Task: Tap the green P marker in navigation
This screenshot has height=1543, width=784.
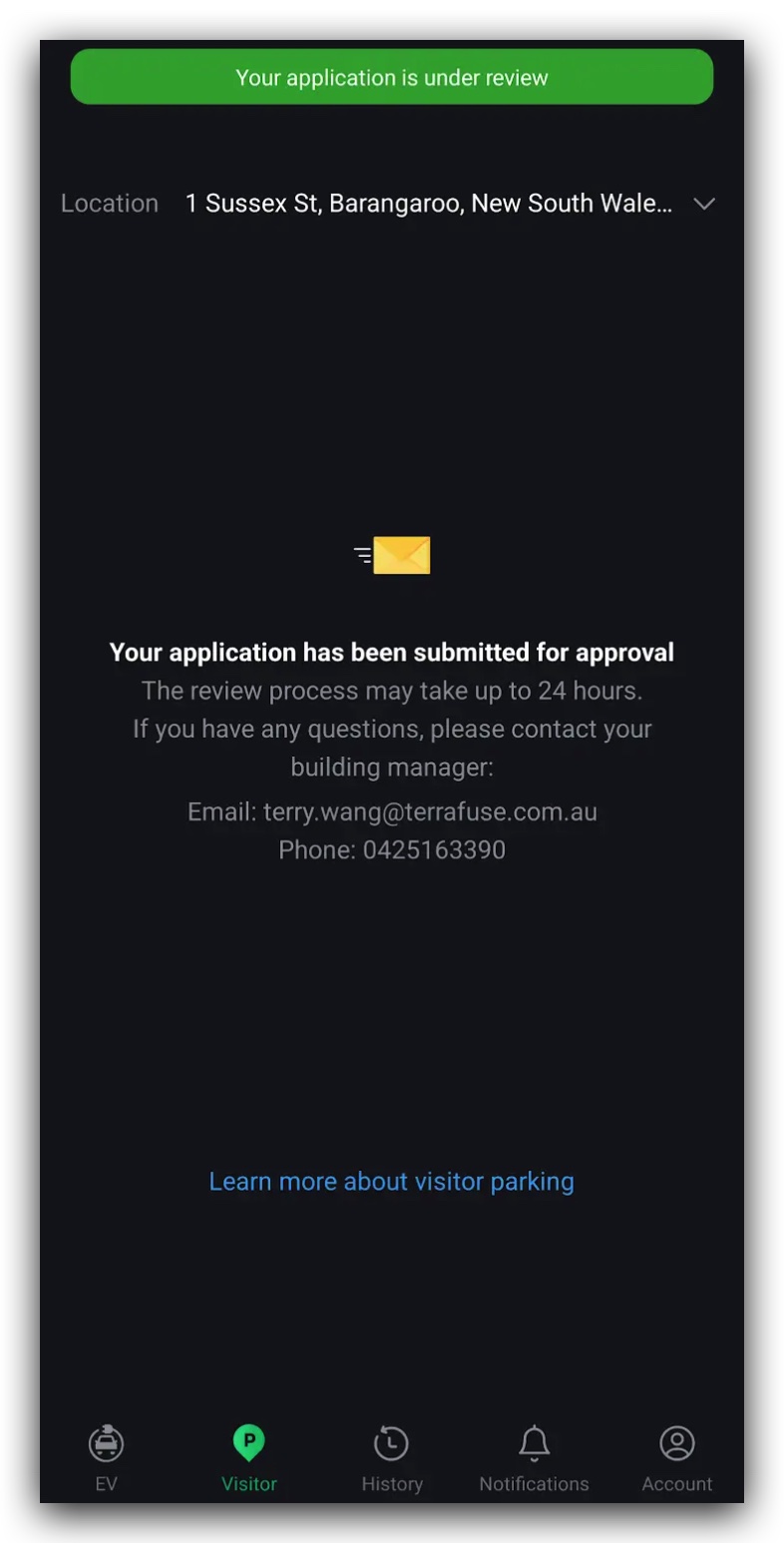Action: 248,1441
